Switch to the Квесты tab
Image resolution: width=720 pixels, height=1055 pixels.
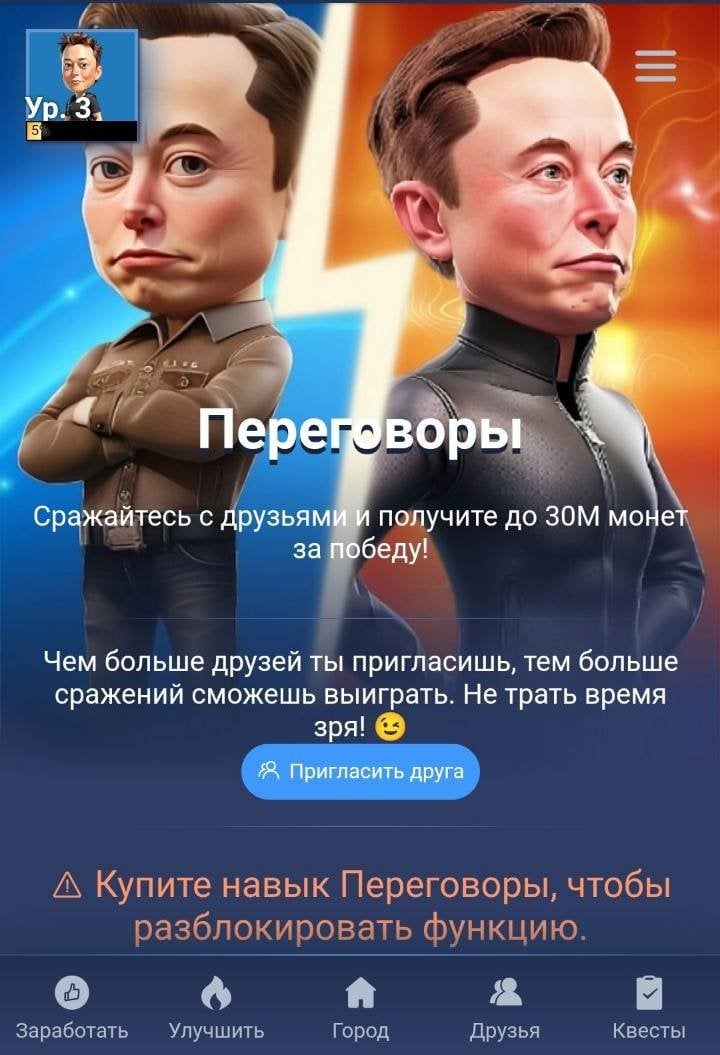coord(648,1007)
